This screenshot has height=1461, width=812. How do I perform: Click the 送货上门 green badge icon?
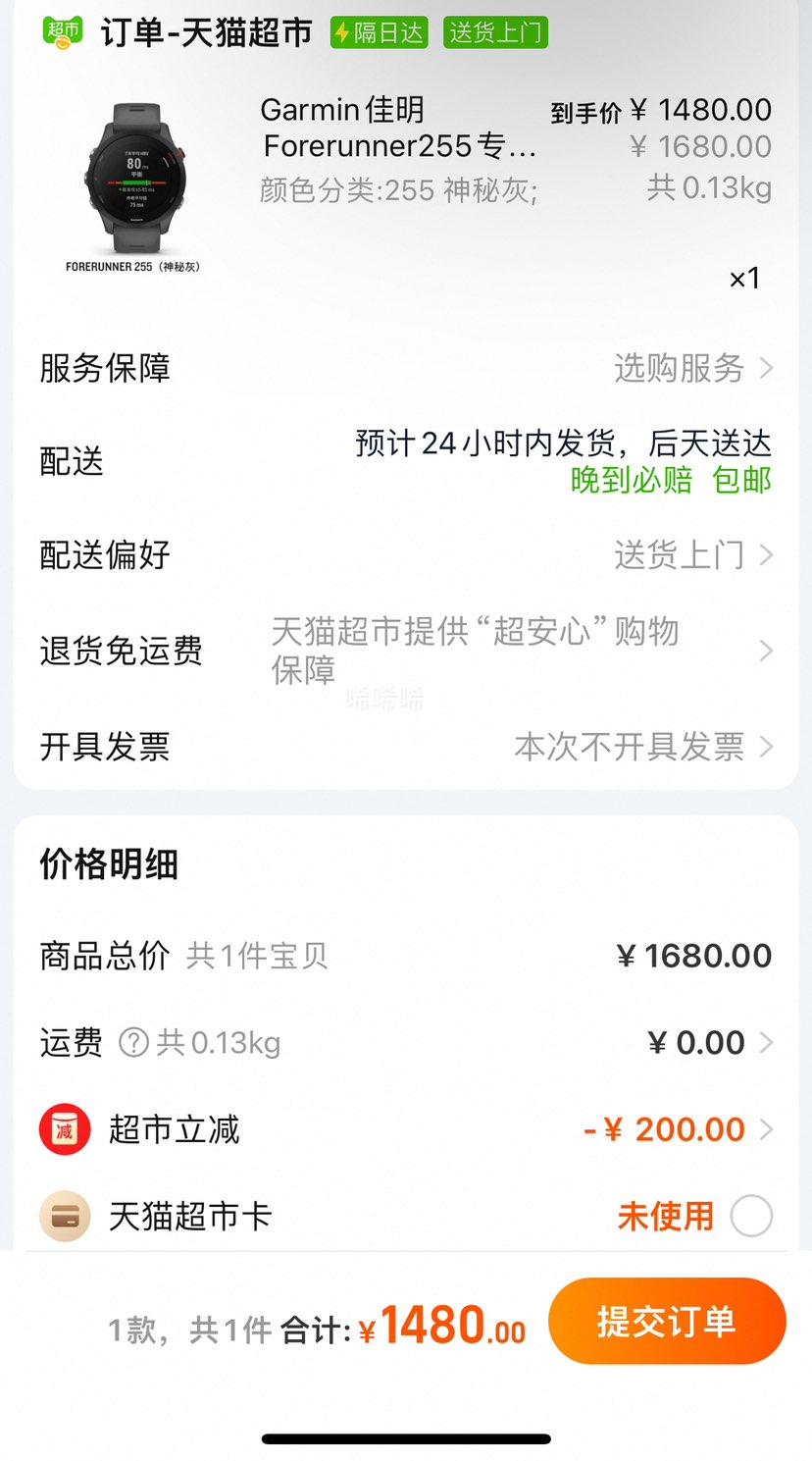(495, 31)
